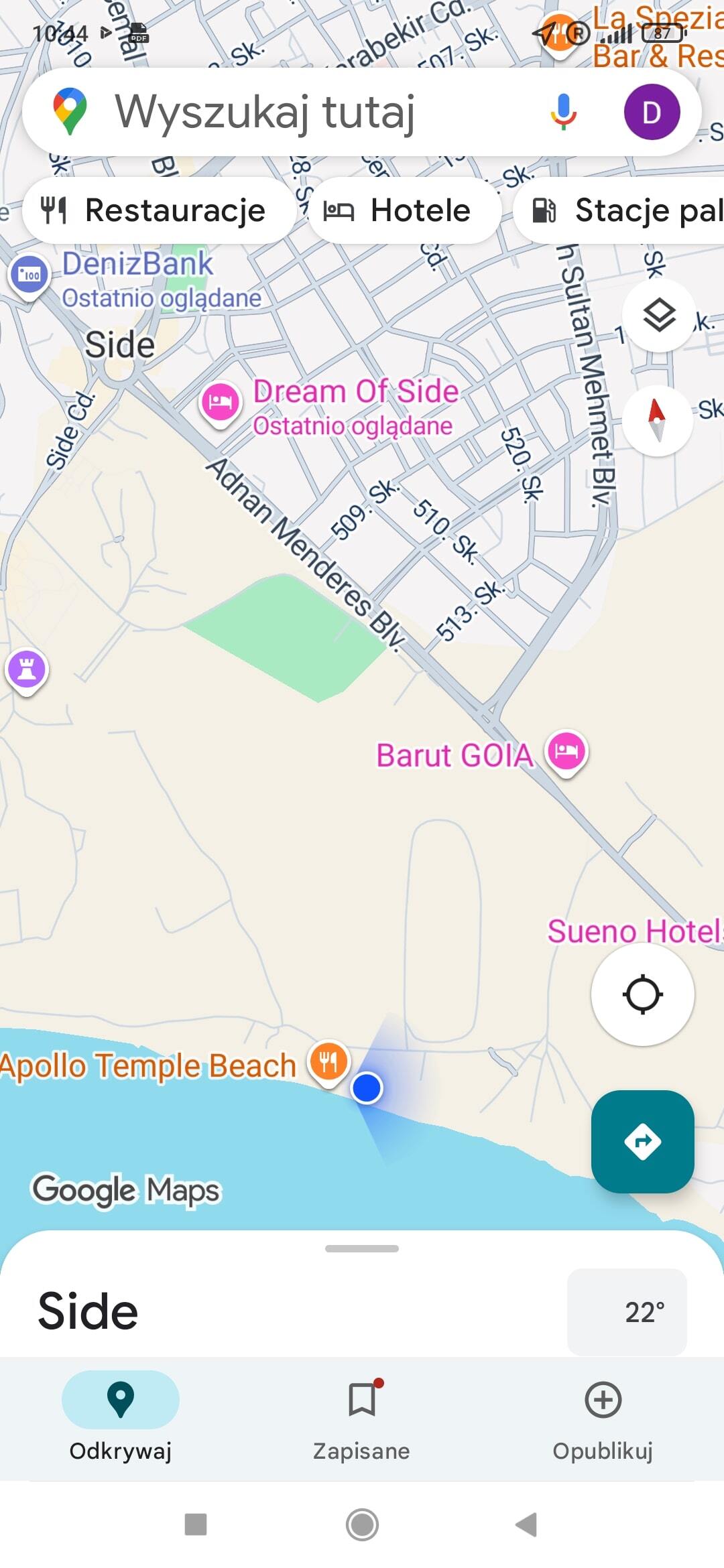Select the Hotele filter chip

tap(404, 210)
